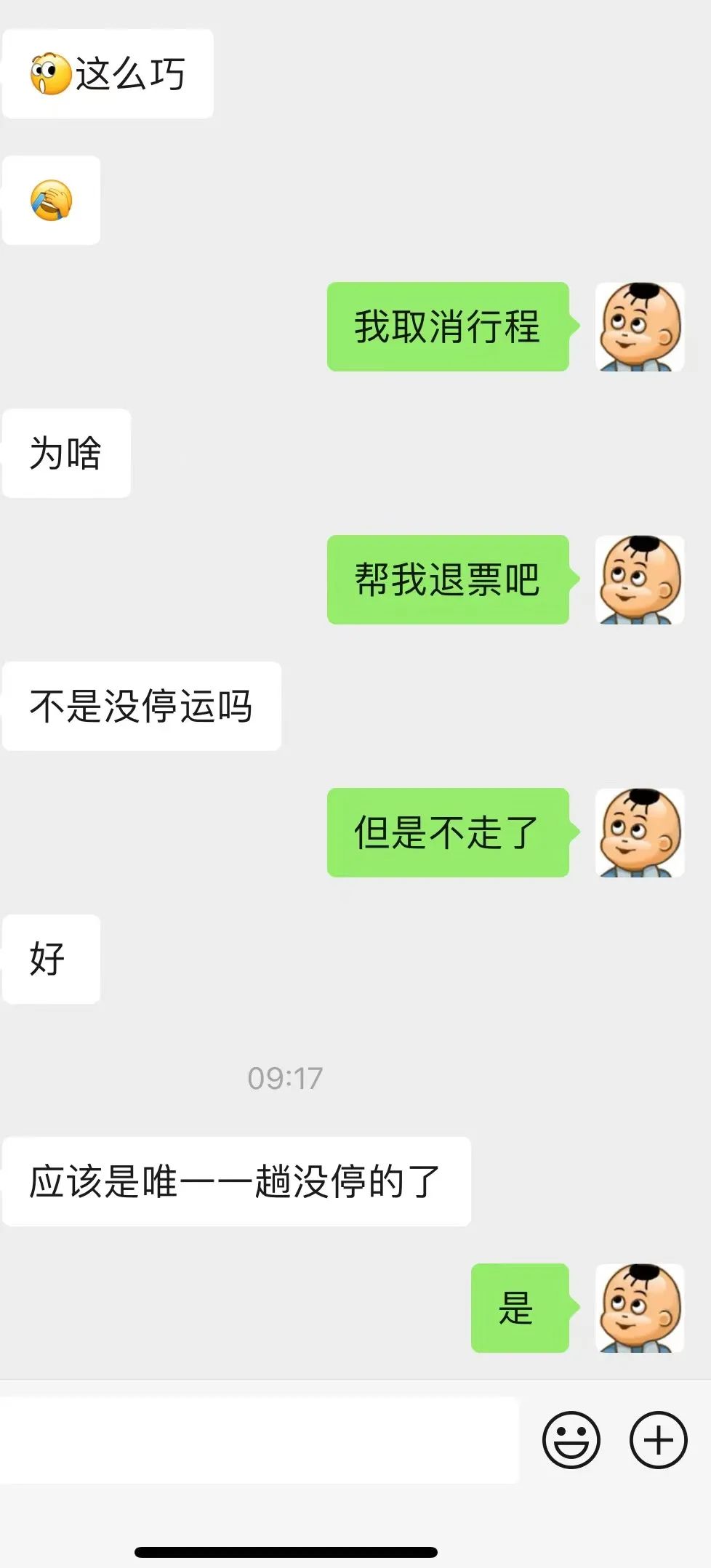Tap the avatar beside 我取消行程

(x=640, y=326)
